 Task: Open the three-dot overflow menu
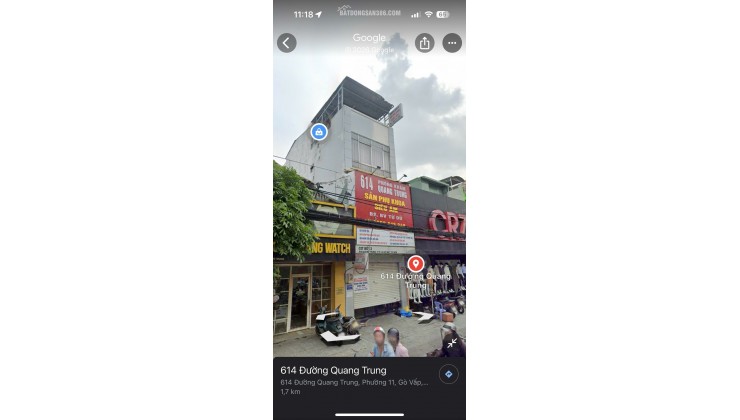(x=452, y=43)
